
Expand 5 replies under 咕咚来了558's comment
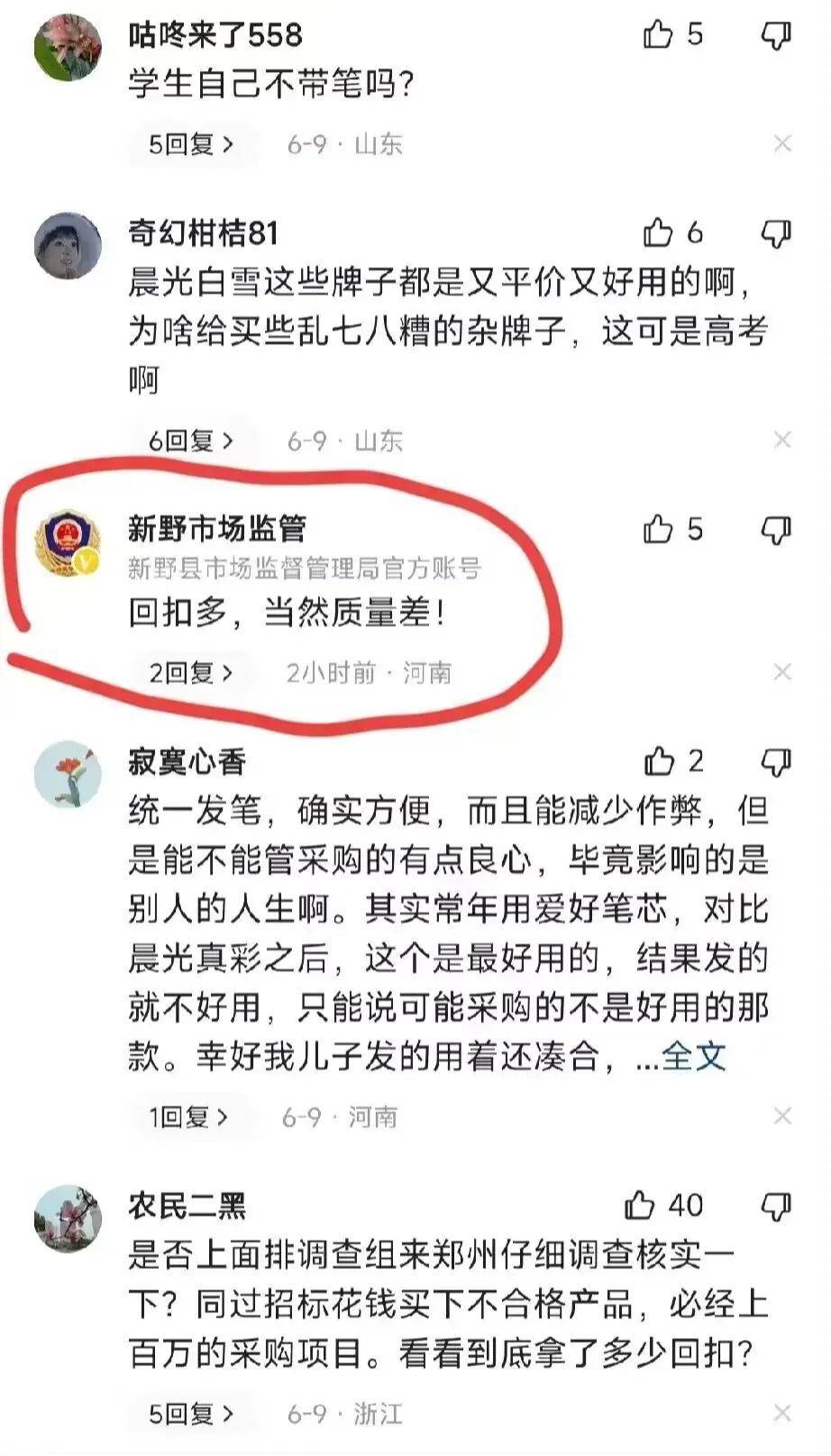[191, 144]
